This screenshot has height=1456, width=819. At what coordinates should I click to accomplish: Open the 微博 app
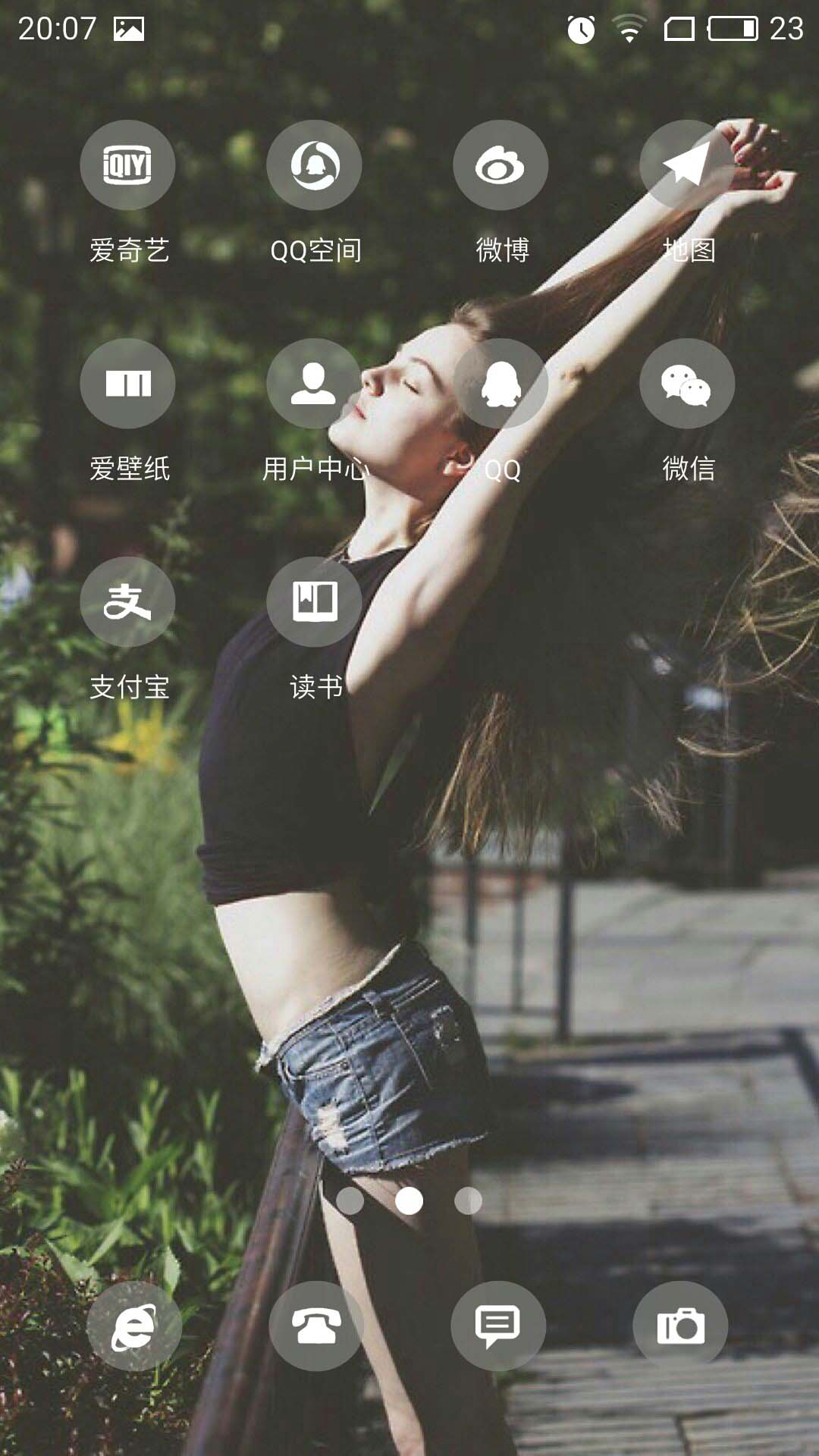[500, 165]
